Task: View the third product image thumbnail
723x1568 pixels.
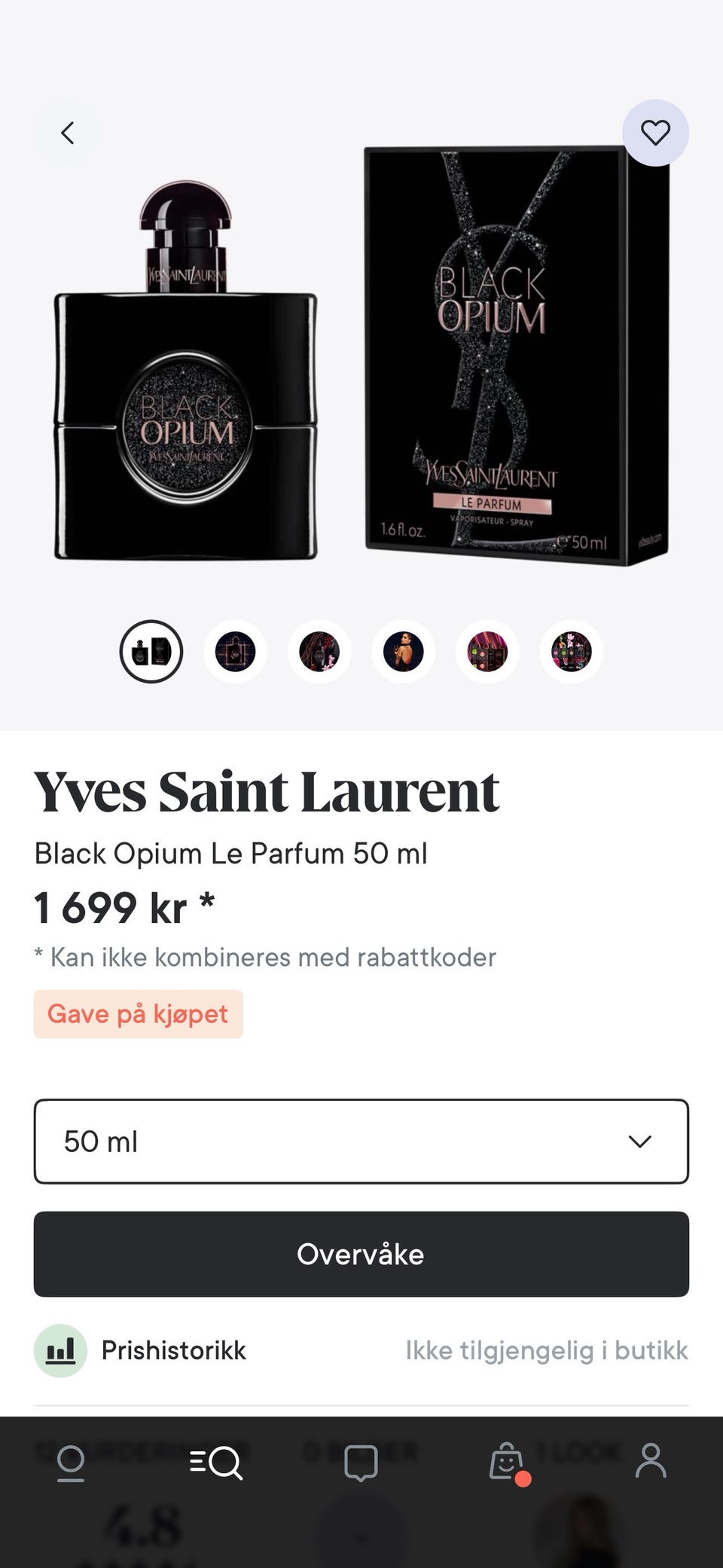Action: pos(319,652)
